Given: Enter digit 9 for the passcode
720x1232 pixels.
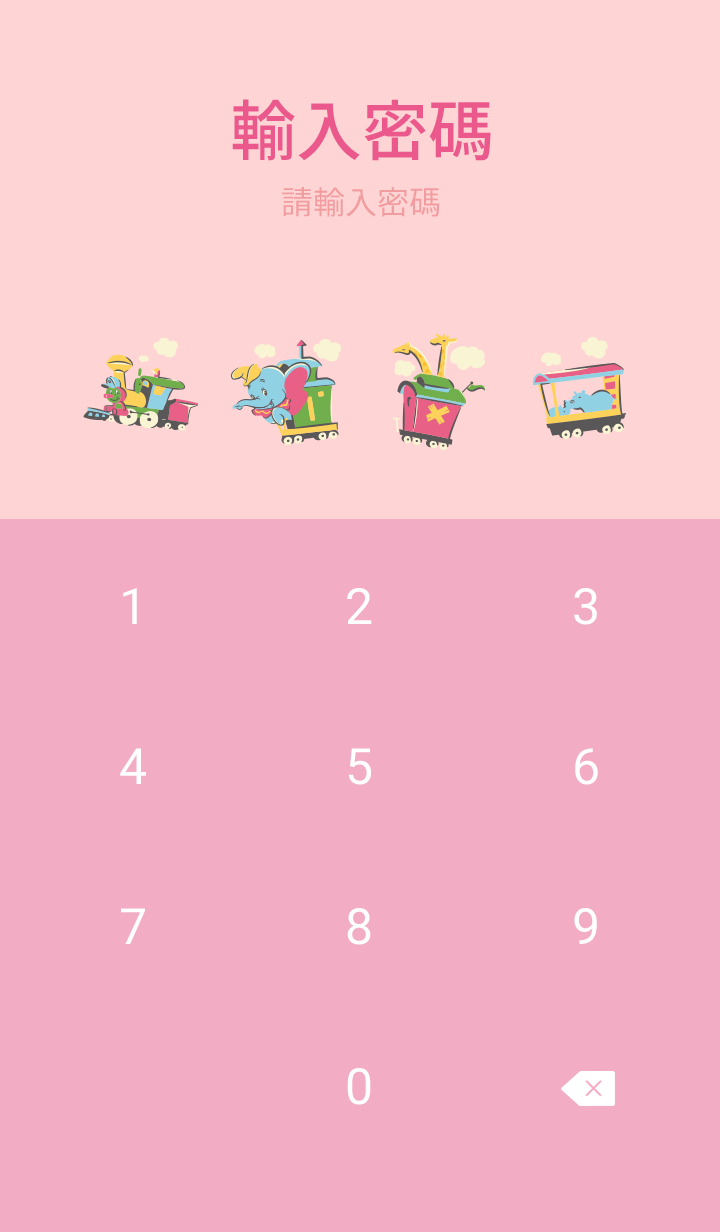Looking at the screenshot, I should coord(586,927).
